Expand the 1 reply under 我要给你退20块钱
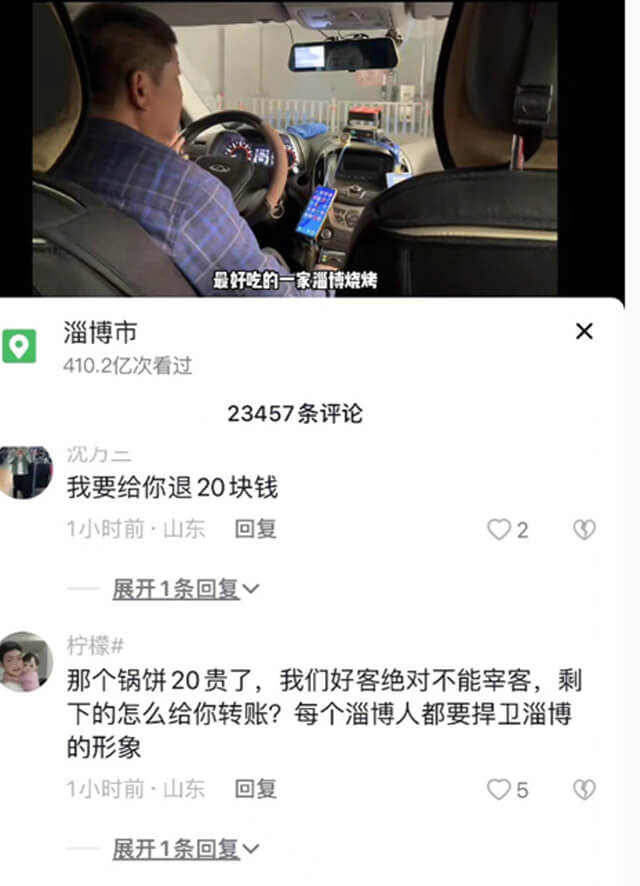 click(x=185, y=589)
